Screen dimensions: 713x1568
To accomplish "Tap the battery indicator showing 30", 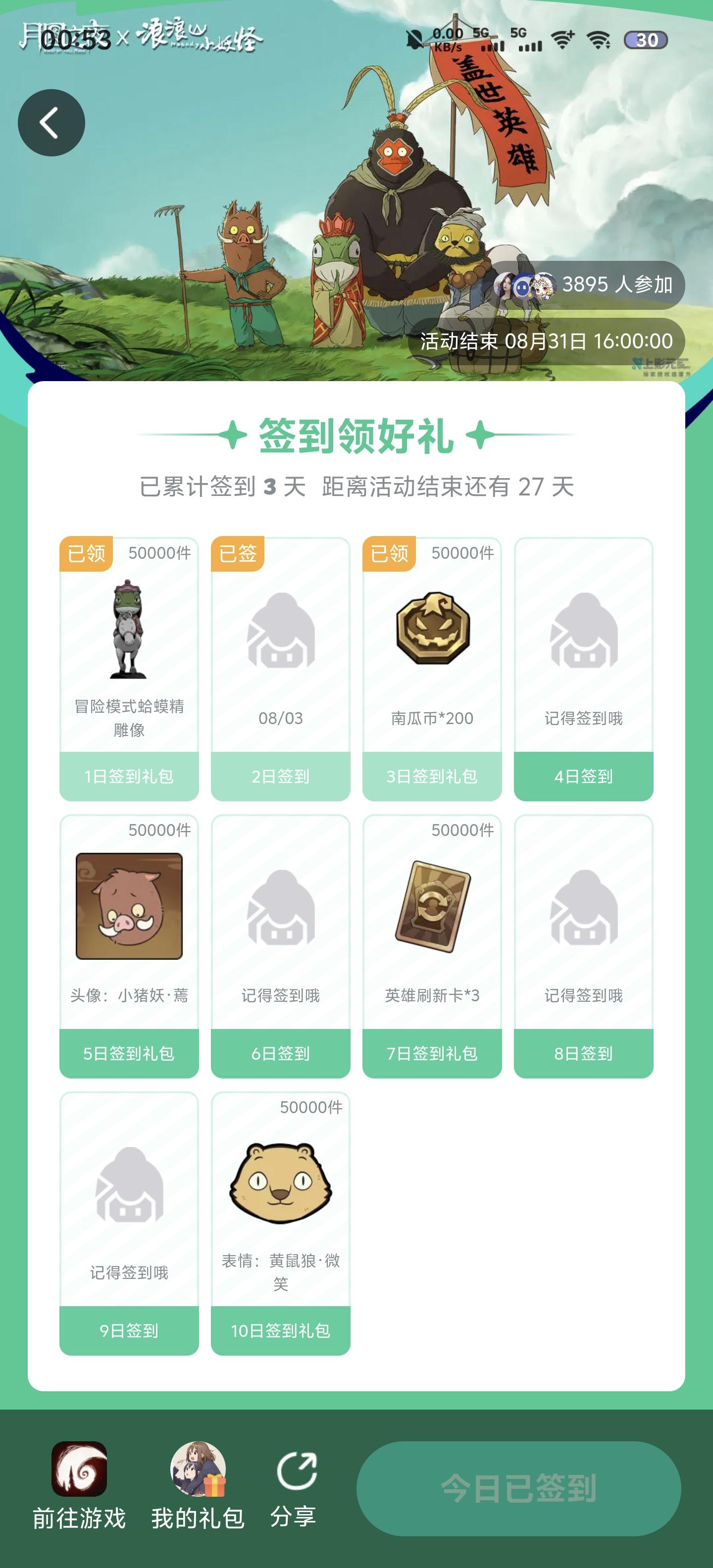I will 647,39.
